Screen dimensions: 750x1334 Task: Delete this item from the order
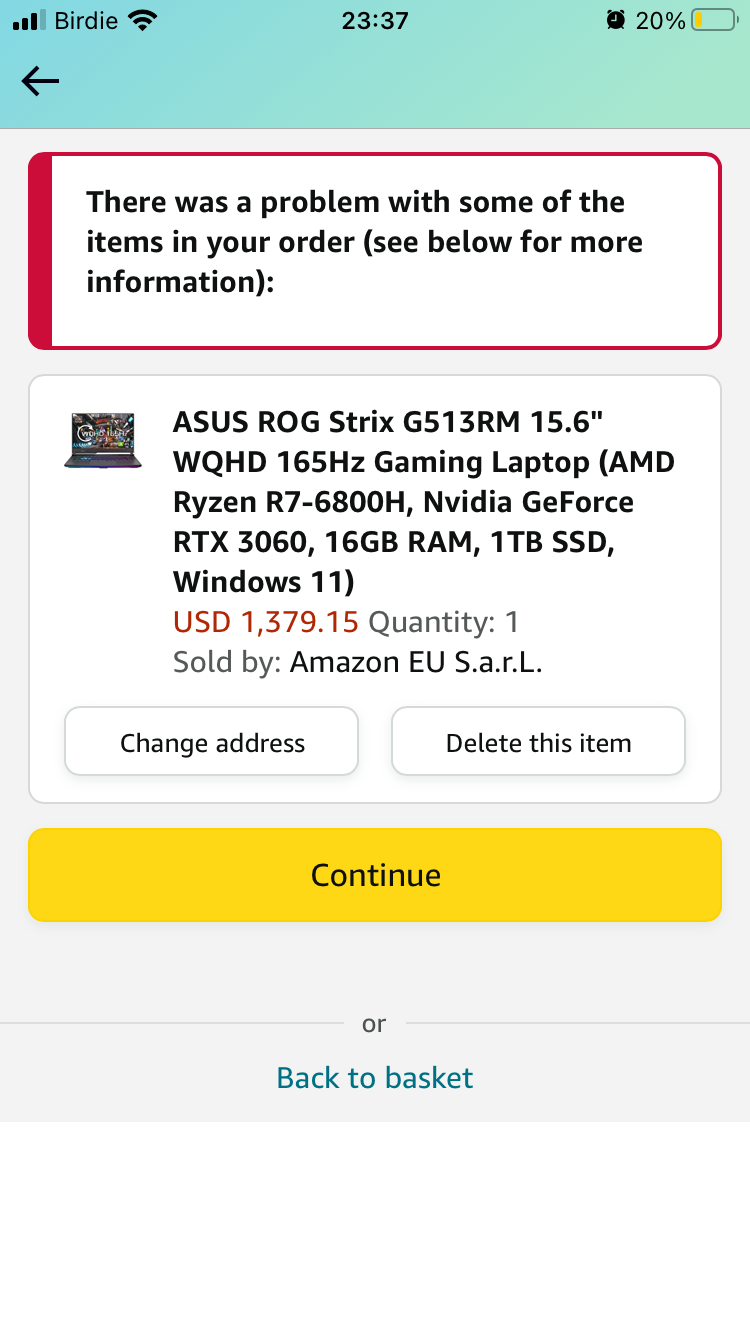click(x=538, y=742)
